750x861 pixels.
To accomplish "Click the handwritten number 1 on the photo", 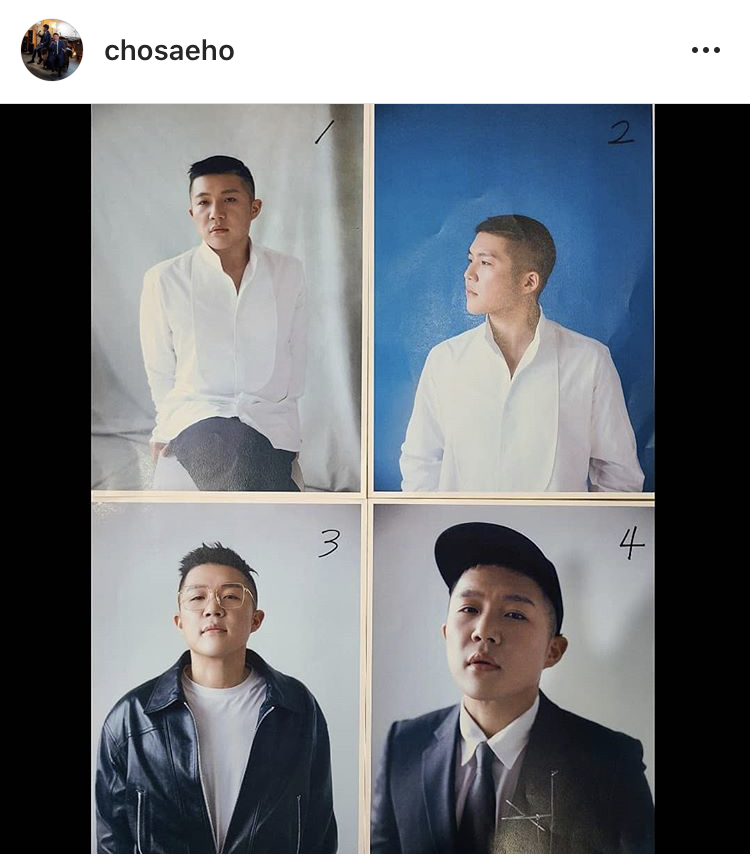I will pos(322,131).
